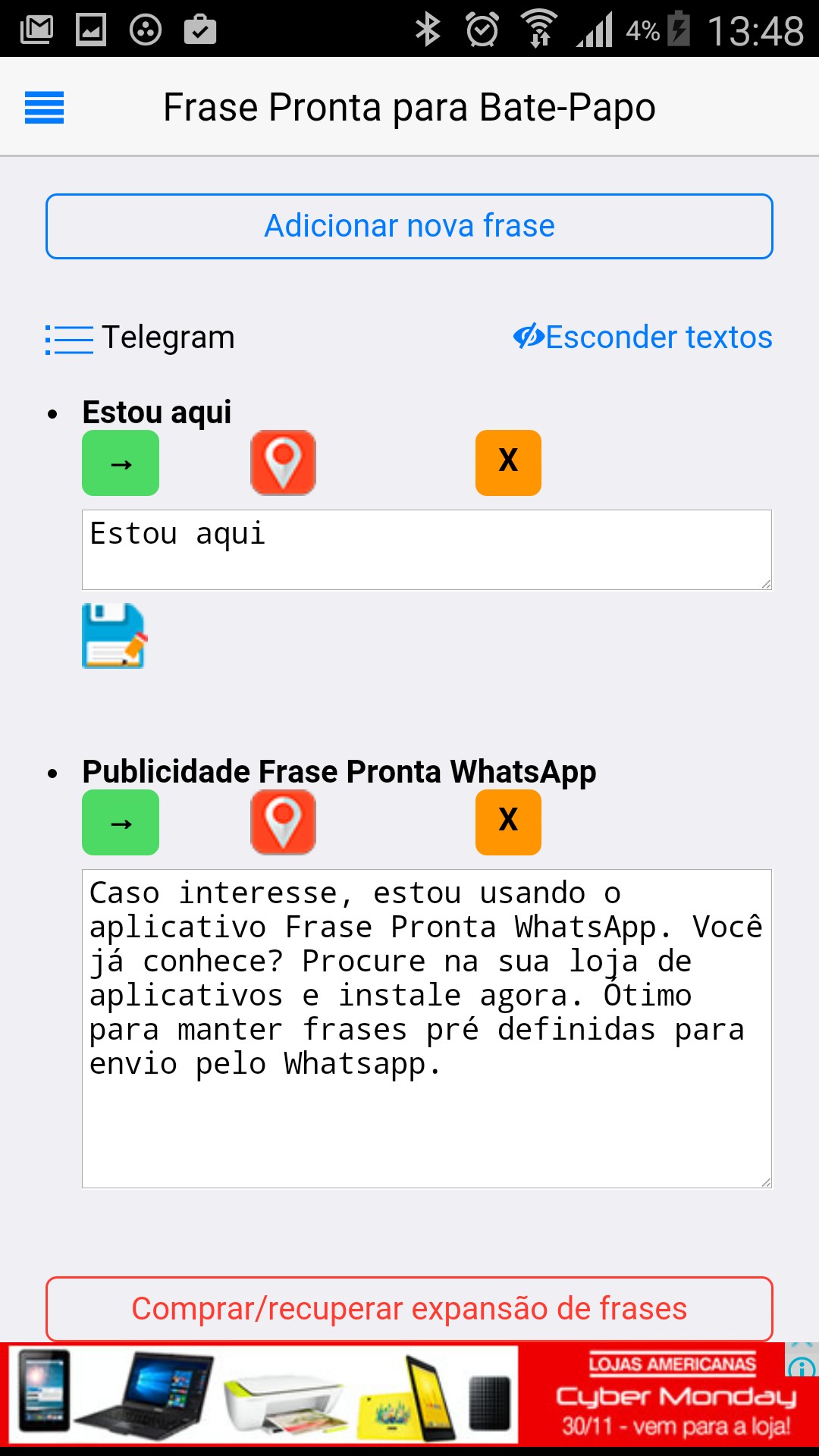Open the hamburger drawer menu
The height and width of the screenshot is (1456, 819).
44,107
